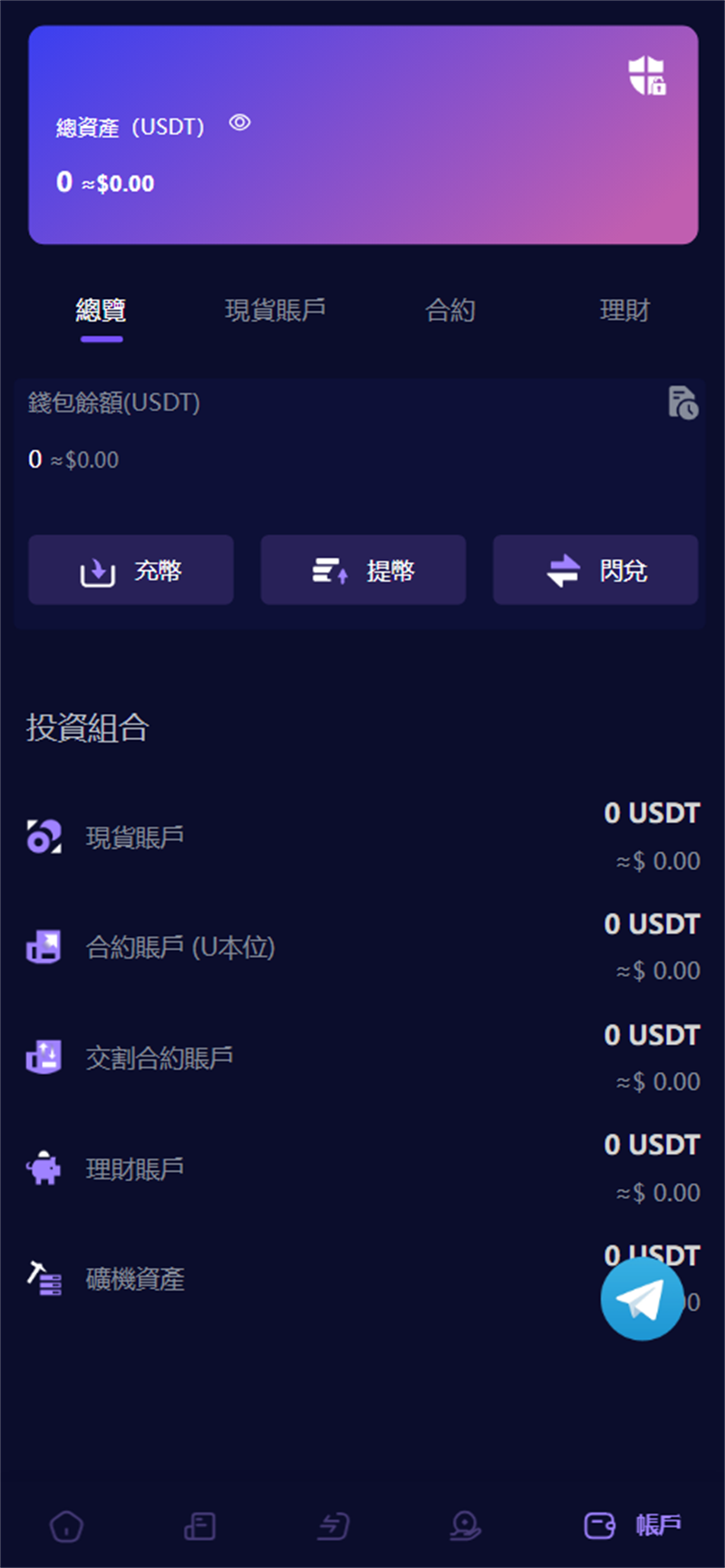Open the security shield icon
The height and width of the screenshot is (1568, 725).
tap(647, 75)
